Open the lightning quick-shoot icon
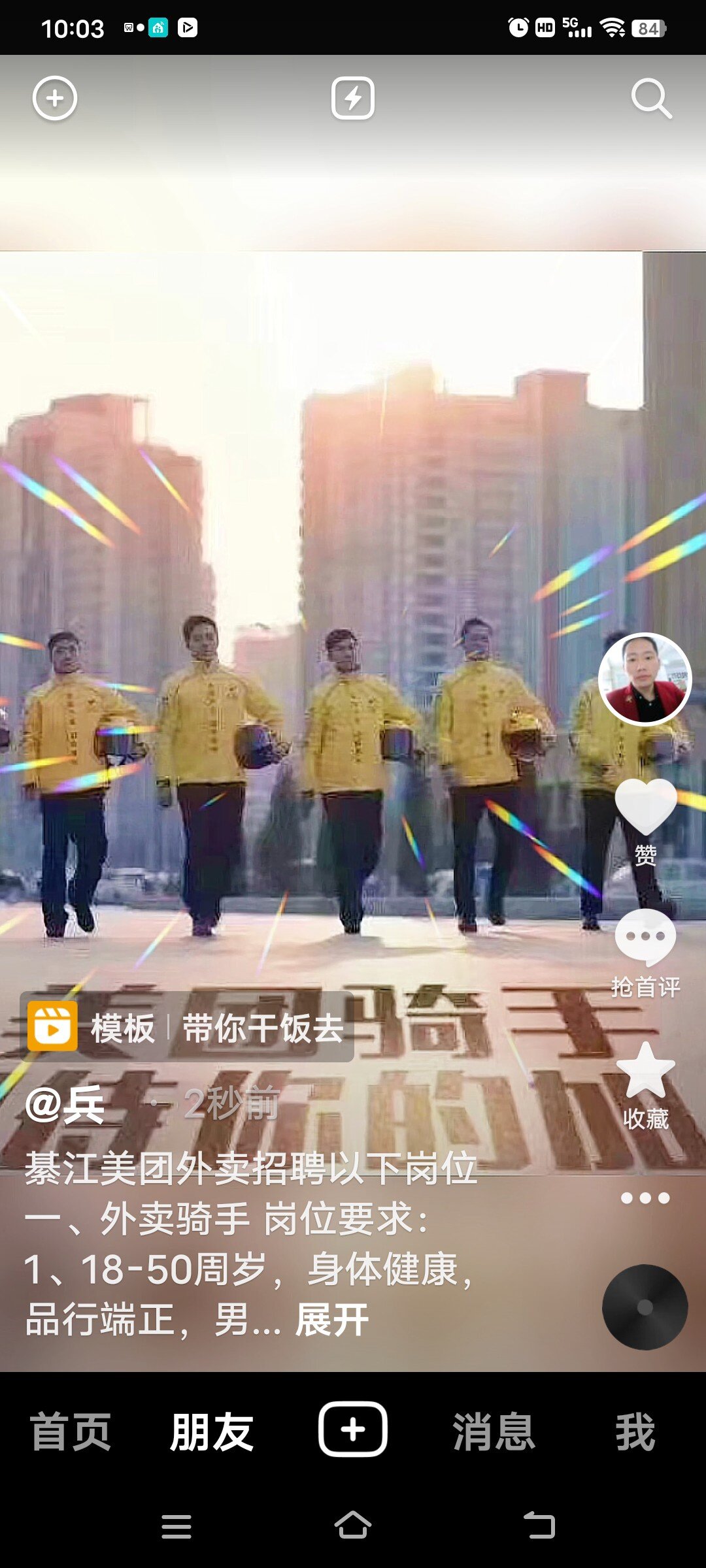706x1568 pixels. 353,99
